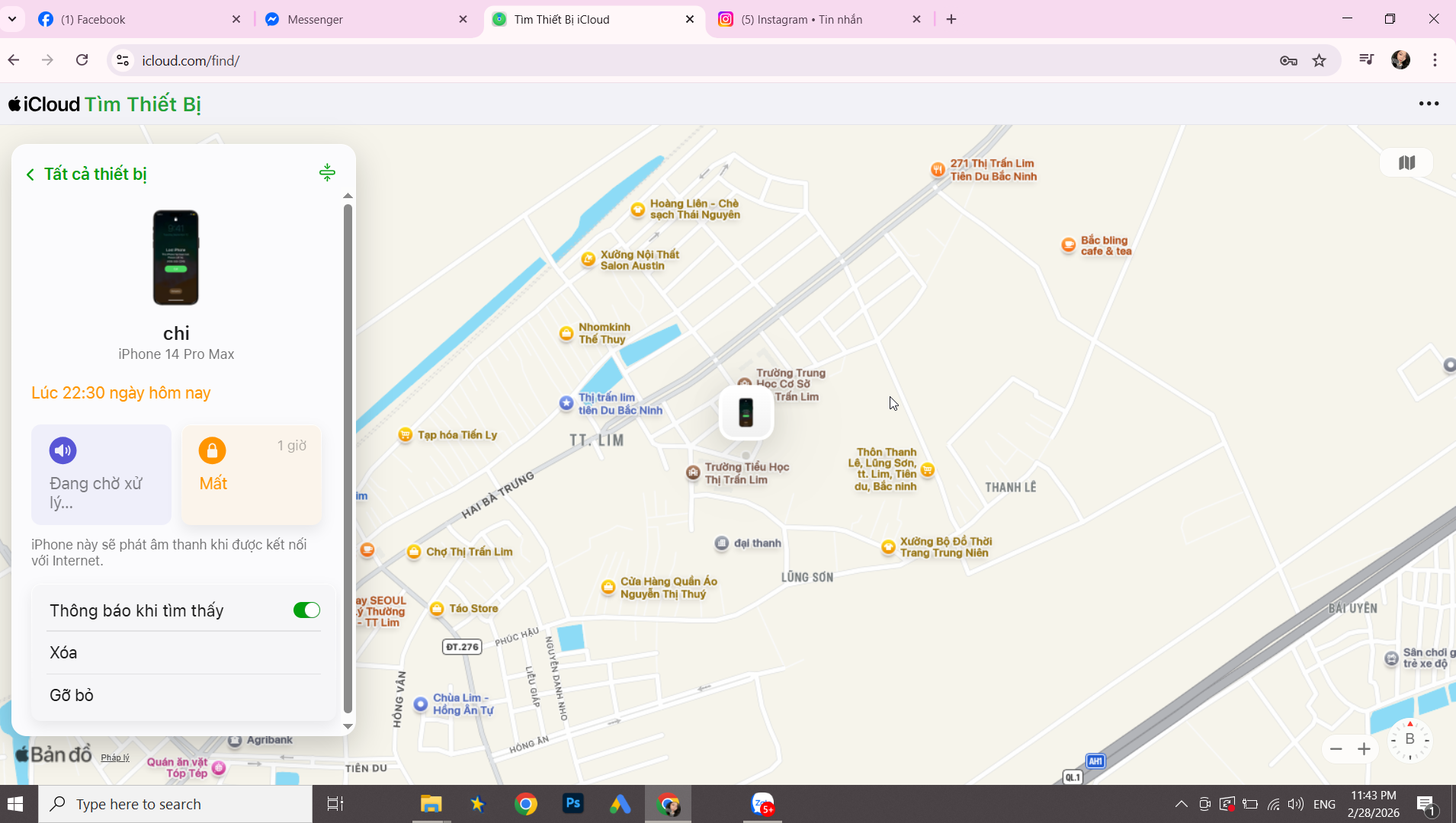Open a new browser tab
Viewport: 1456px width, 823px height.
(x=951, y=19)
